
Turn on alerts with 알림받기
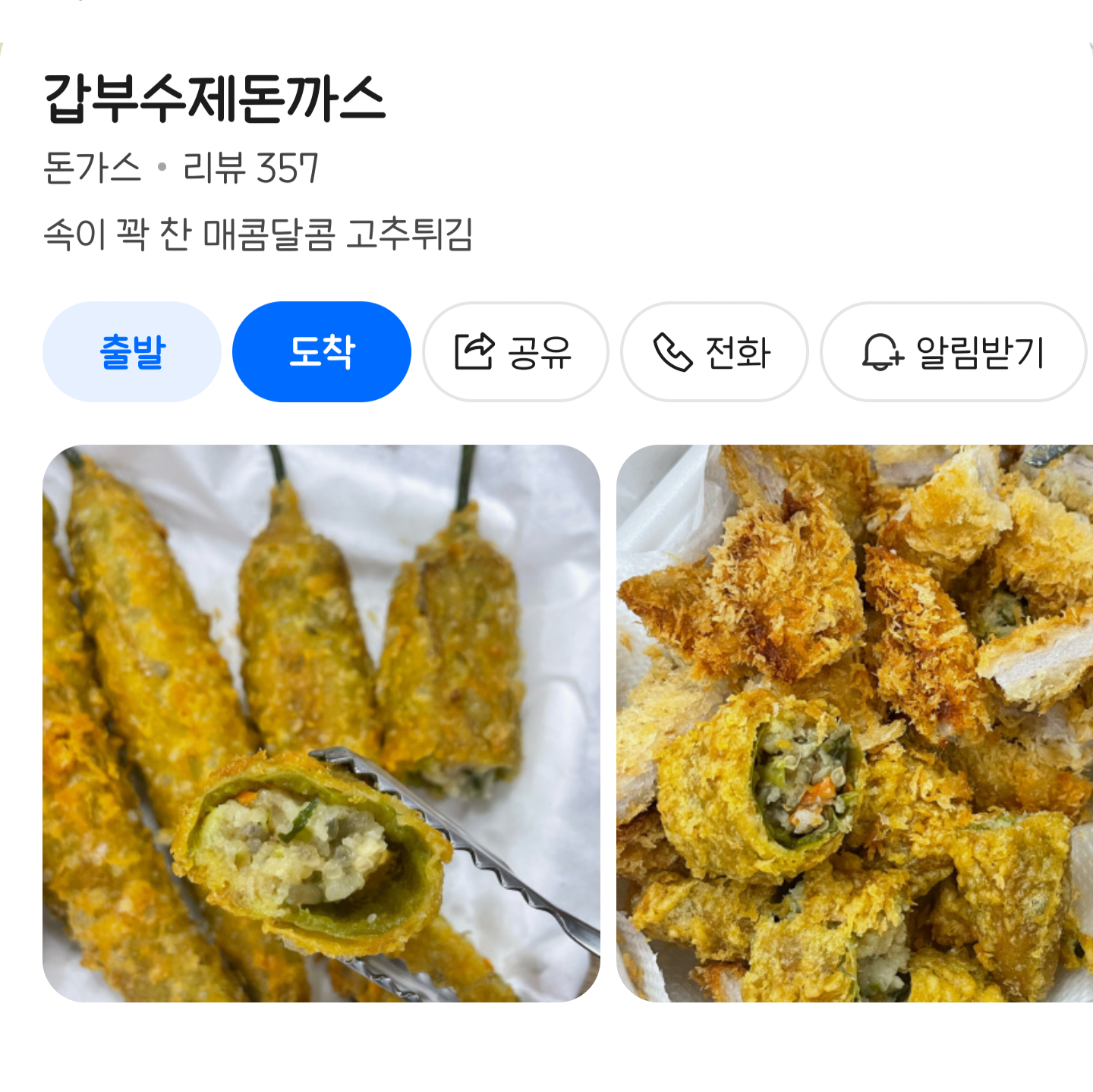(953, 352)
